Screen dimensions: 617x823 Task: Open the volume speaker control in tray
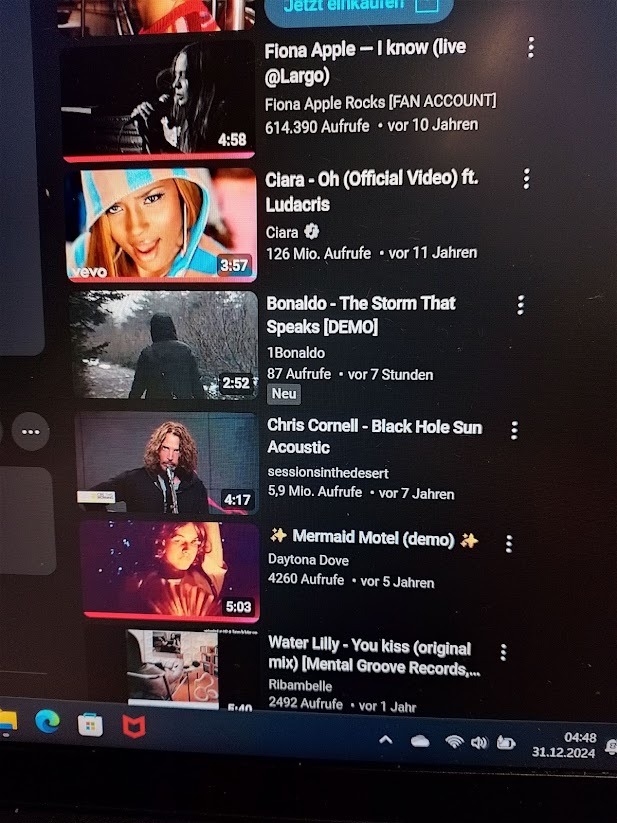pyautogui.click(x=480, y=742)
